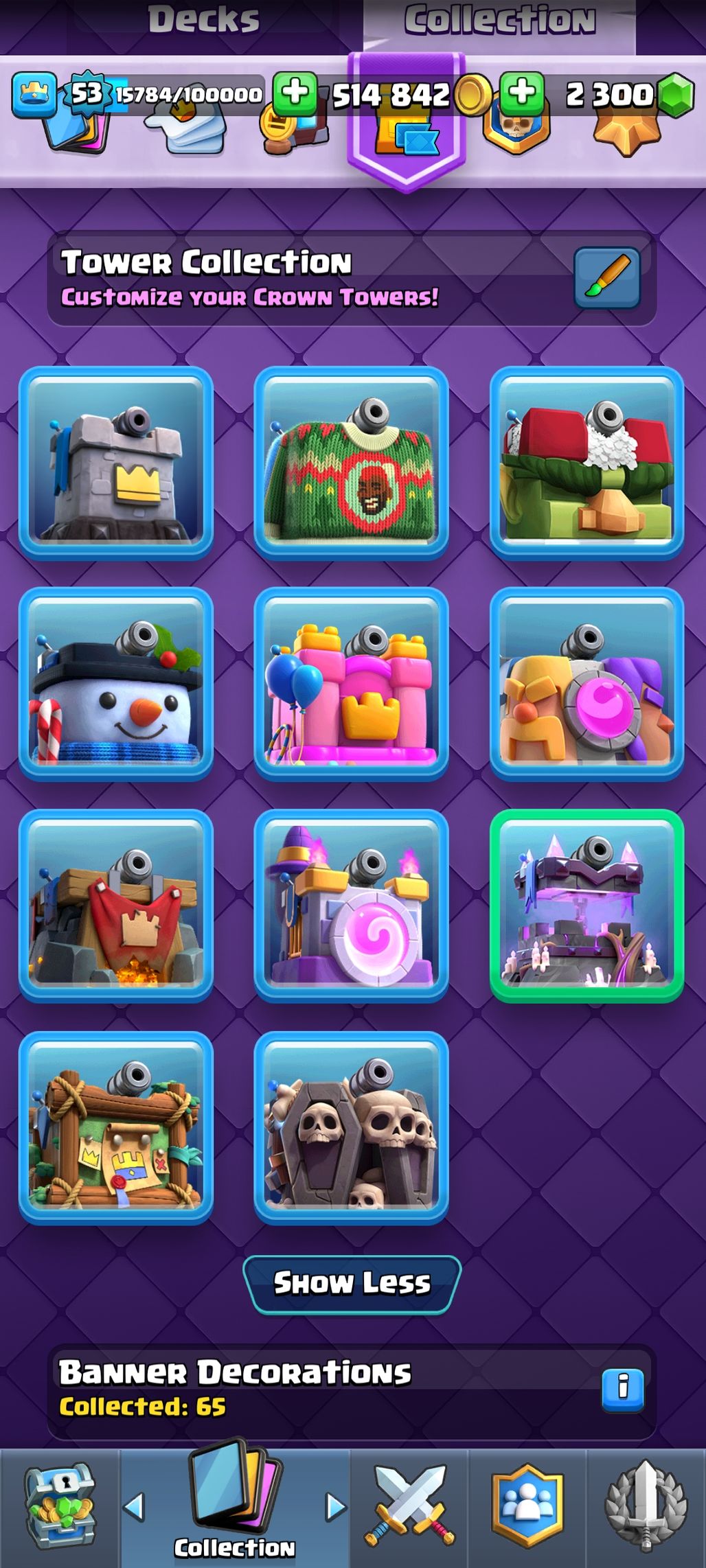Select the default gray stone tower skin

pyautogui.click(x=116, y=463)
